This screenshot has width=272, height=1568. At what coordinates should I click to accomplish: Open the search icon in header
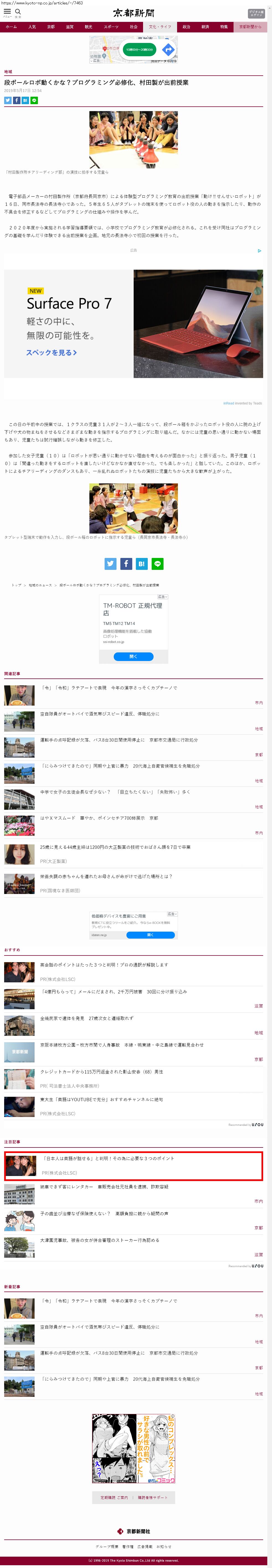pyautogui.click(x=18, y=12)
